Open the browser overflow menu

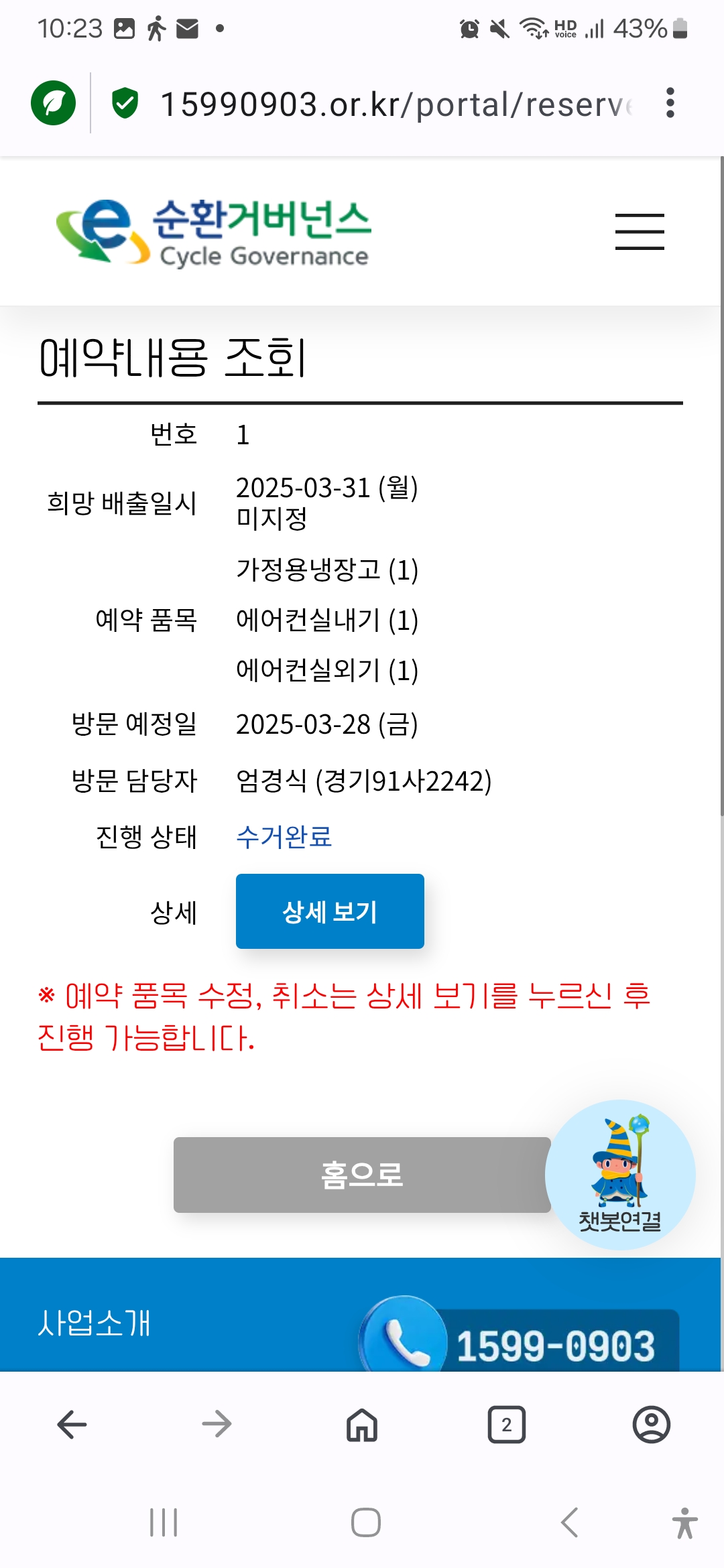click(x=670, y=103)
